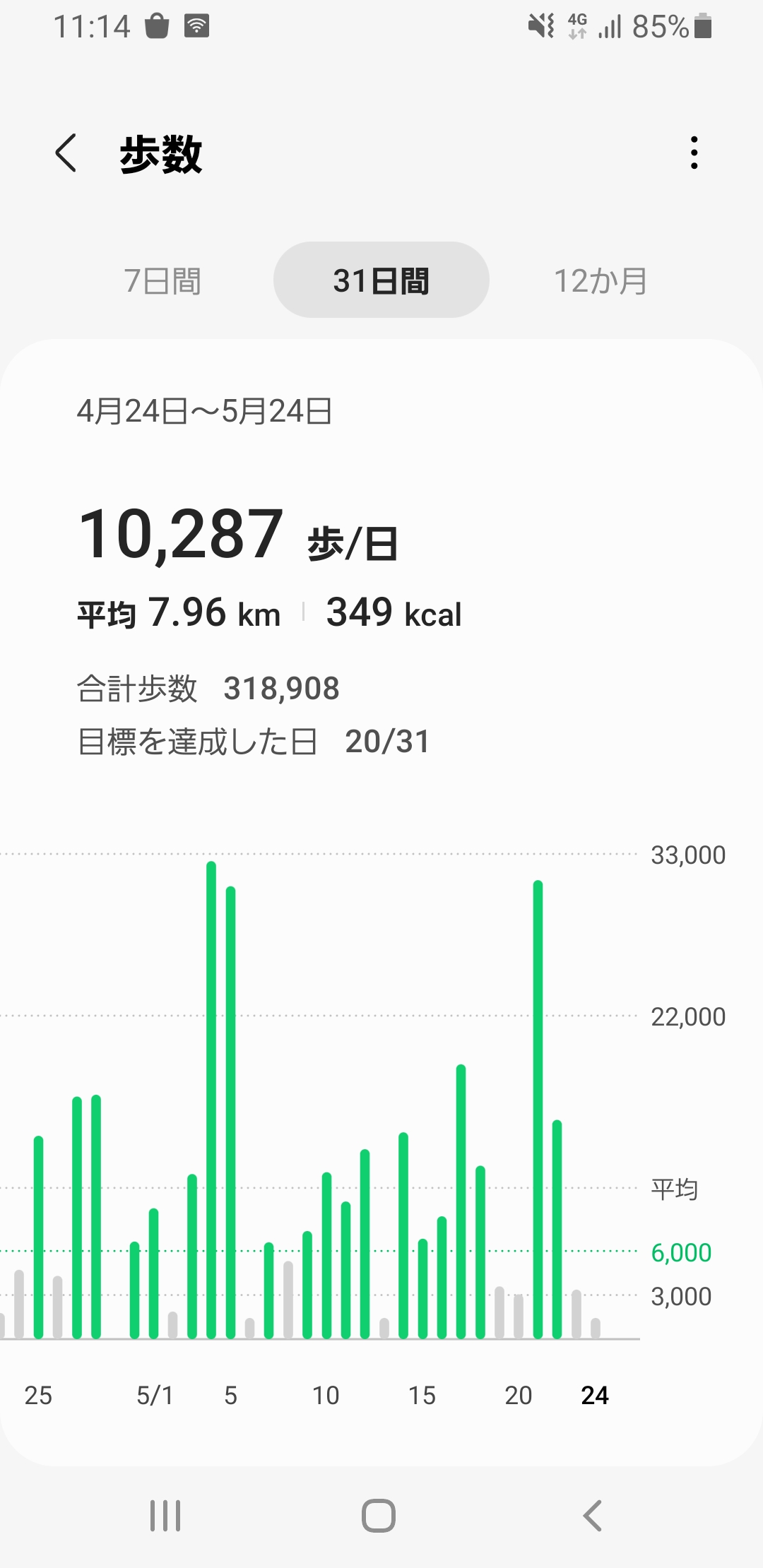Select the tall green bar after May 20
Screen dimensions: 763x1568
click(x=538, y=1109)
